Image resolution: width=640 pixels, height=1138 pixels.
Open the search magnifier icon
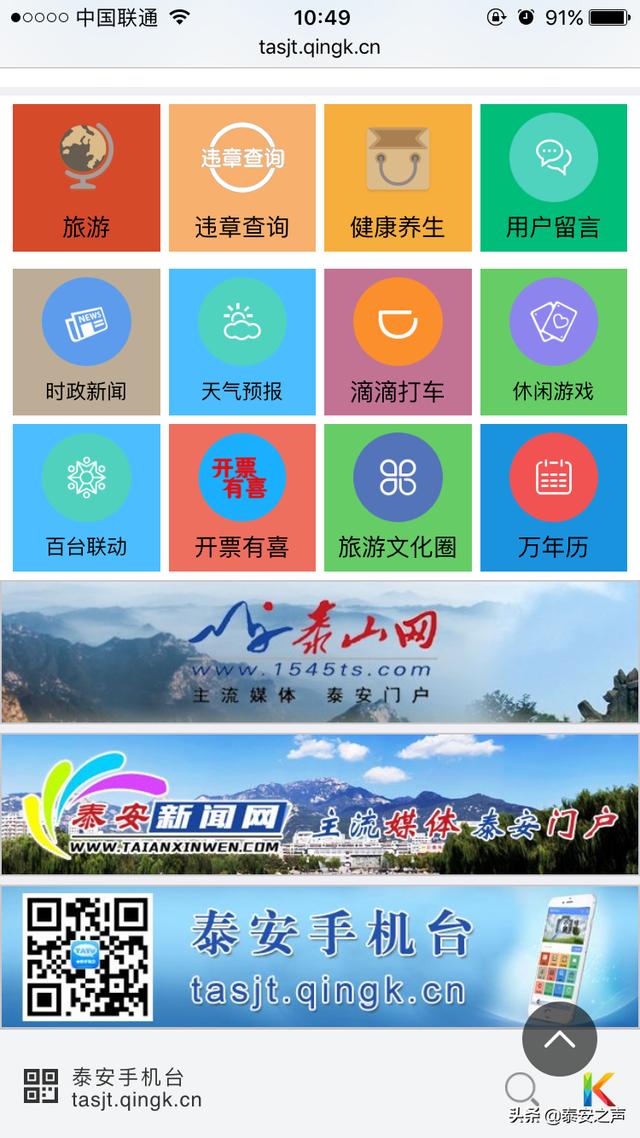[522, 1090]
